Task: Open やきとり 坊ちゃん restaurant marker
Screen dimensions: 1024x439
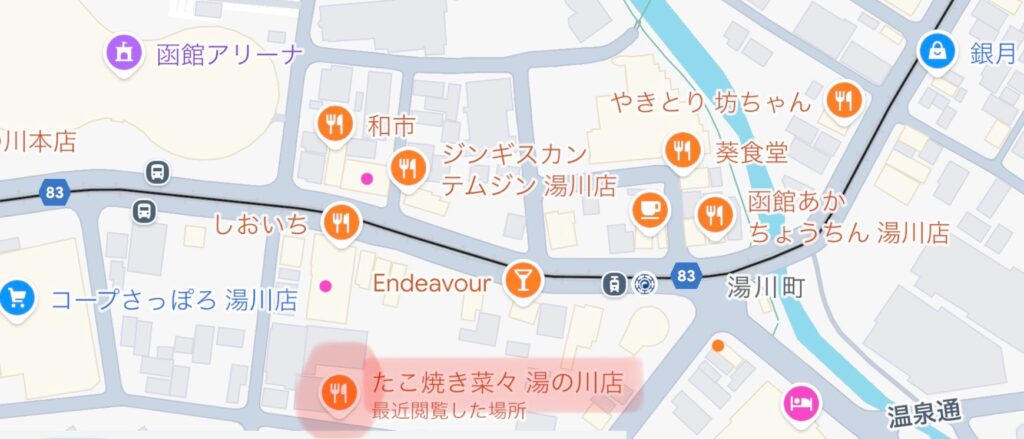Action: tap(843, 97)
